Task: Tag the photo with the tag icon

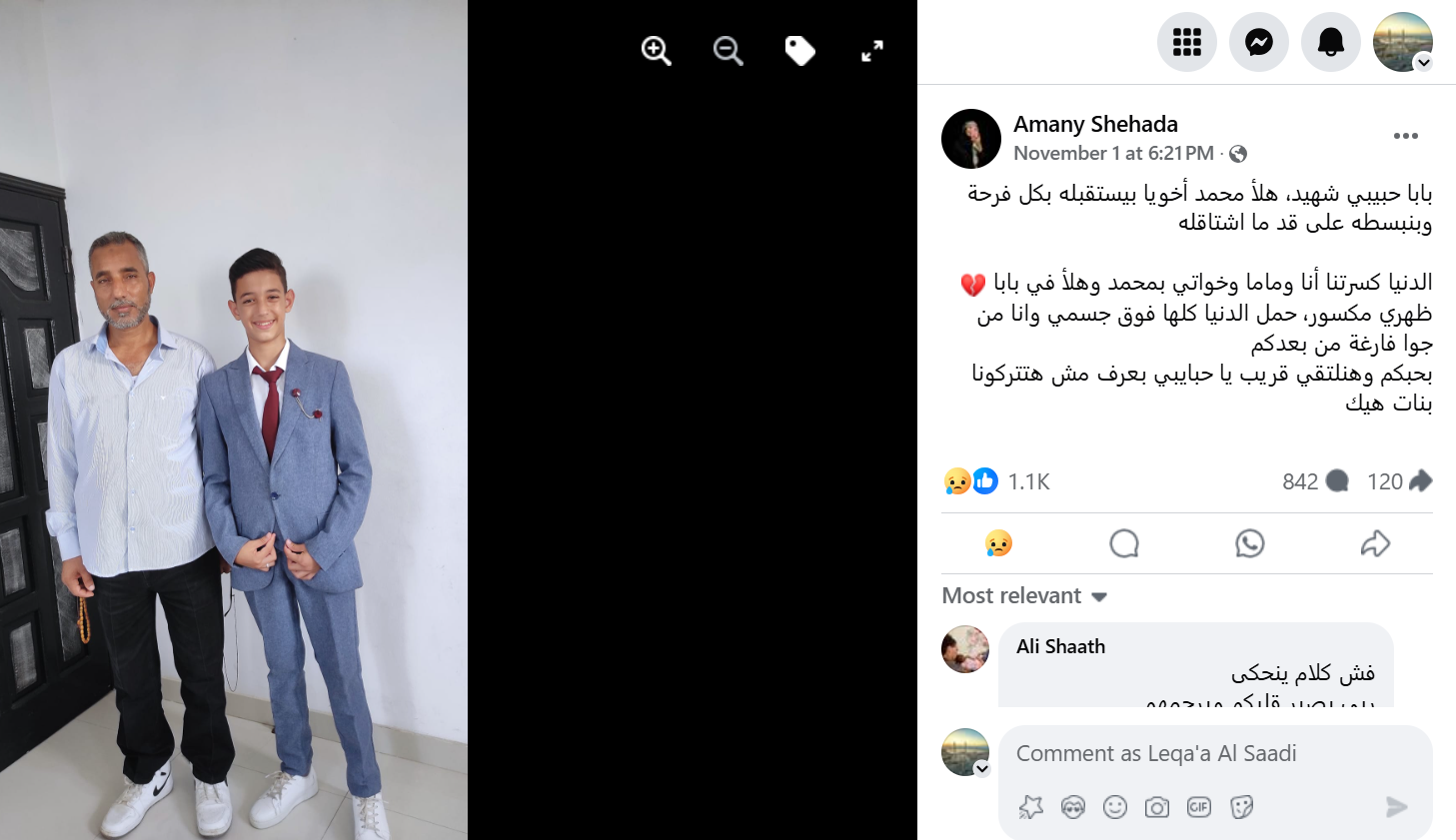Action: [799, 51]
